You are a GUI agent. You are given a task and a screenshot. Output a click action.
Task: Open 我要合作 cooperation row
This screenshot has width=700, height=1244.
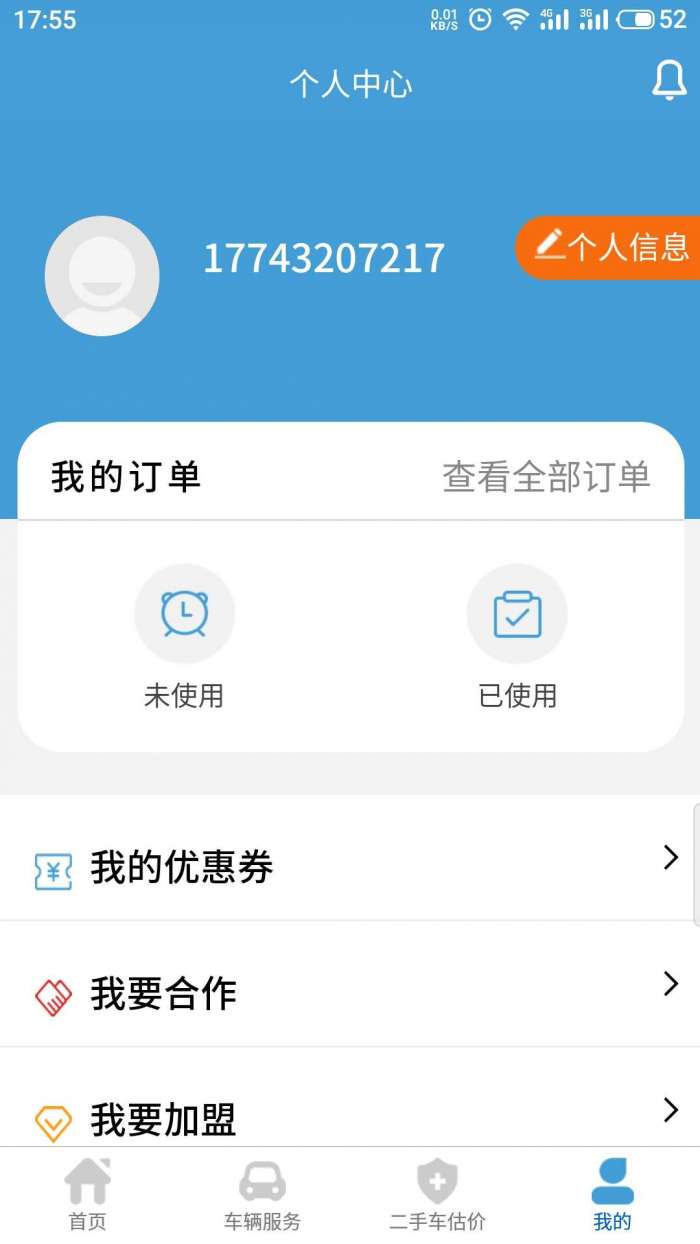350,985
